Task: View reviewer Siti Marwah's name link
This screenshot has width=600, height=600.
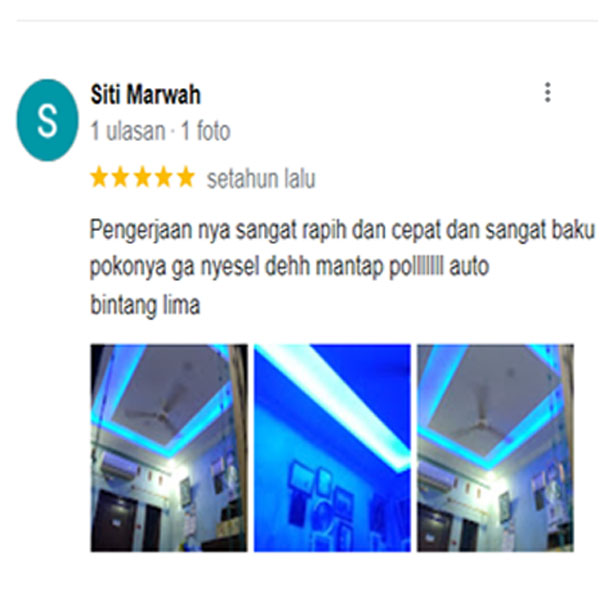Action: pyautogui.click(x=145, y=96)
